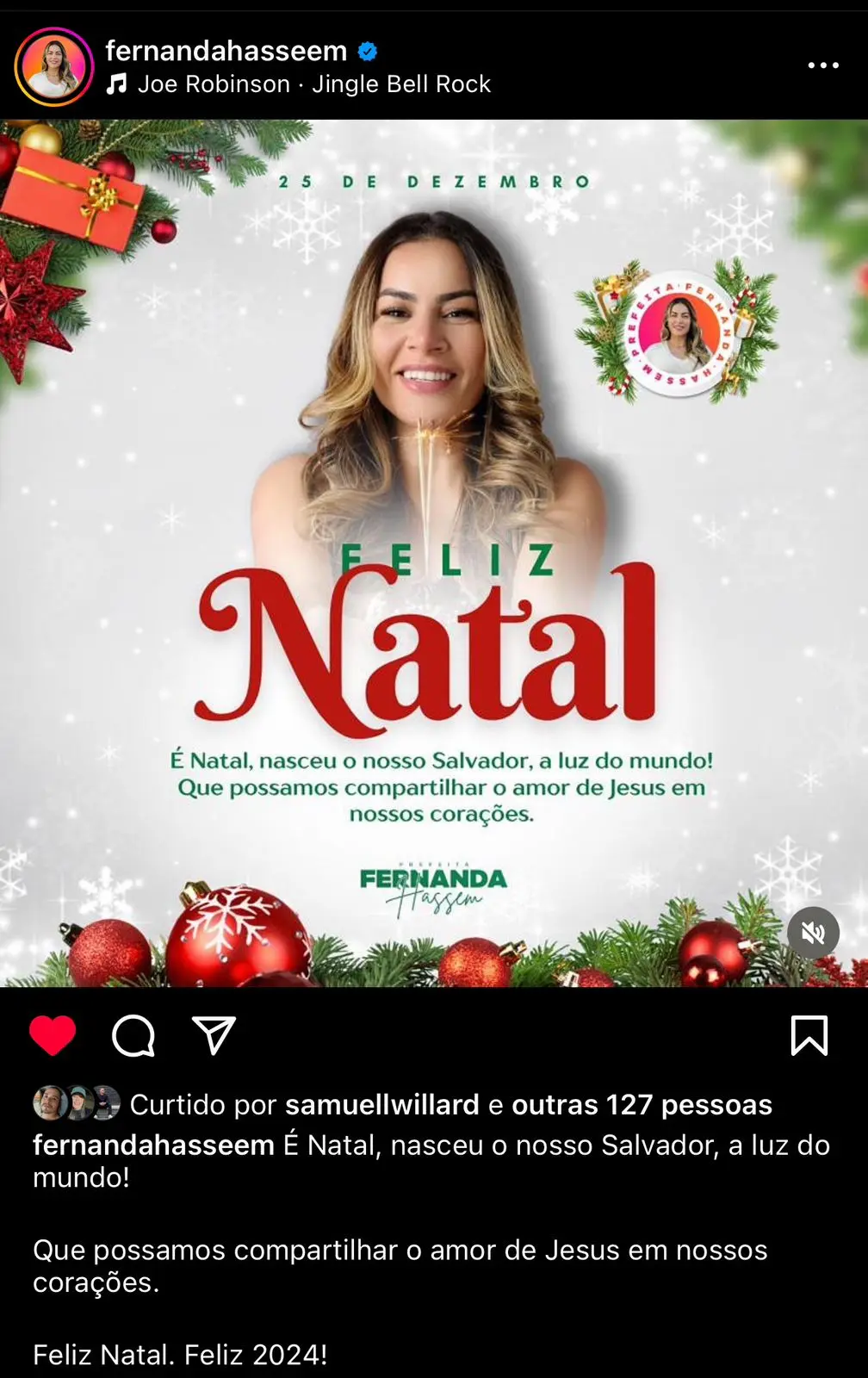This screenshot has height=1378, width=868.
Task: Open the post's three-dot overflow menu
Action: pyautogui.click(x=822, y=65)
